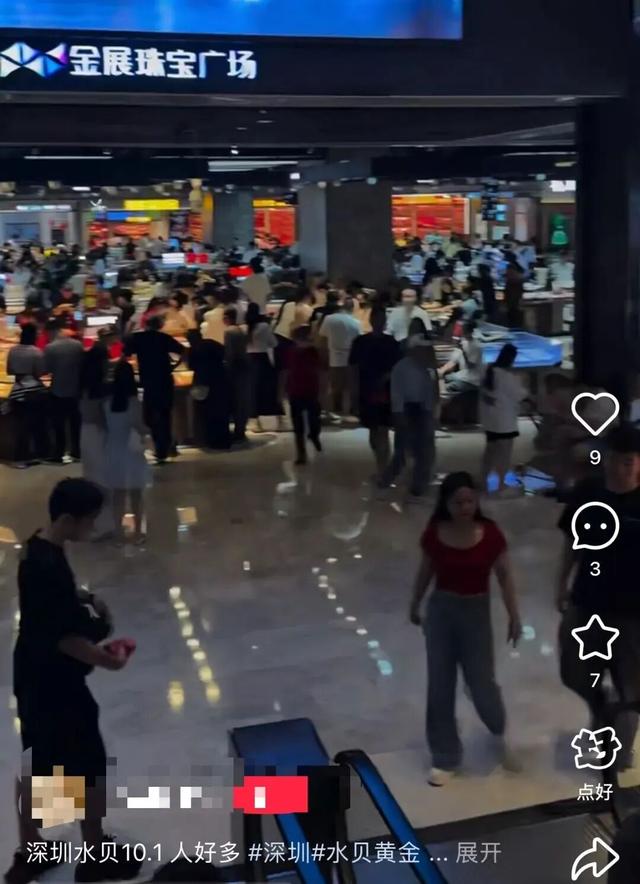The image size is (640, 884).
Task: Expand the caption with 展开
Action: [478, 853]
